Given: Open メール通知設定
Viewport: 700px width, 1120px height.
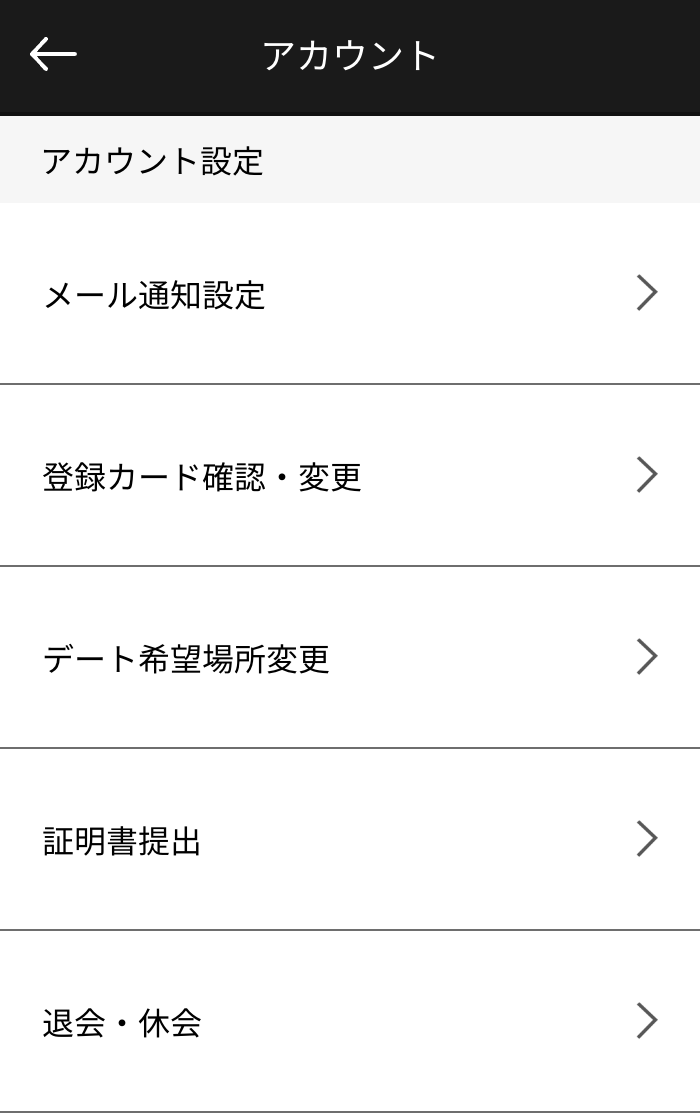Looking at the screenshot, I should pyautogui.click(x=350, y=294).
